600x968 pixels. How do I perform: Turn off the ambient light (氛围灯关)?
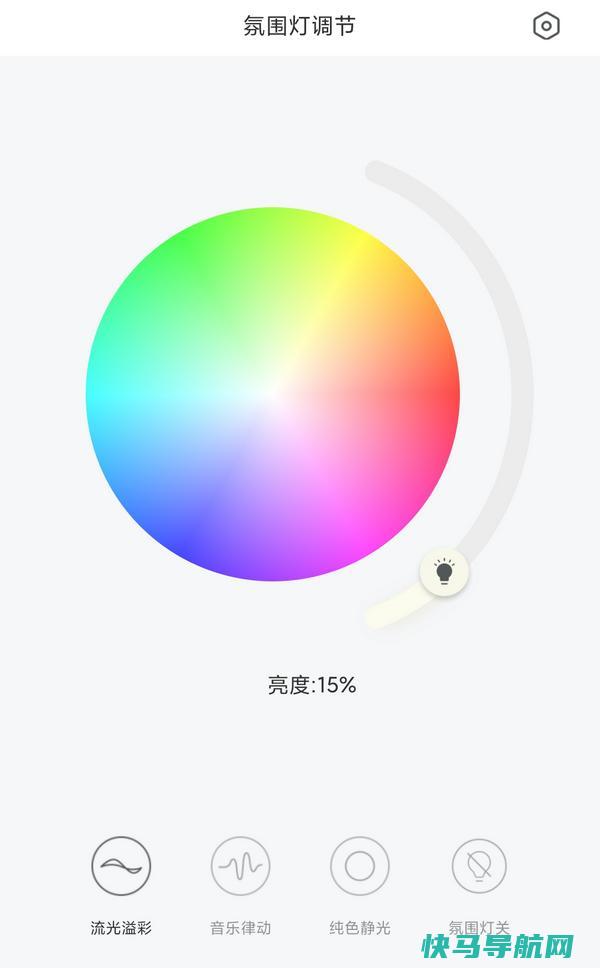pos(479,866)
